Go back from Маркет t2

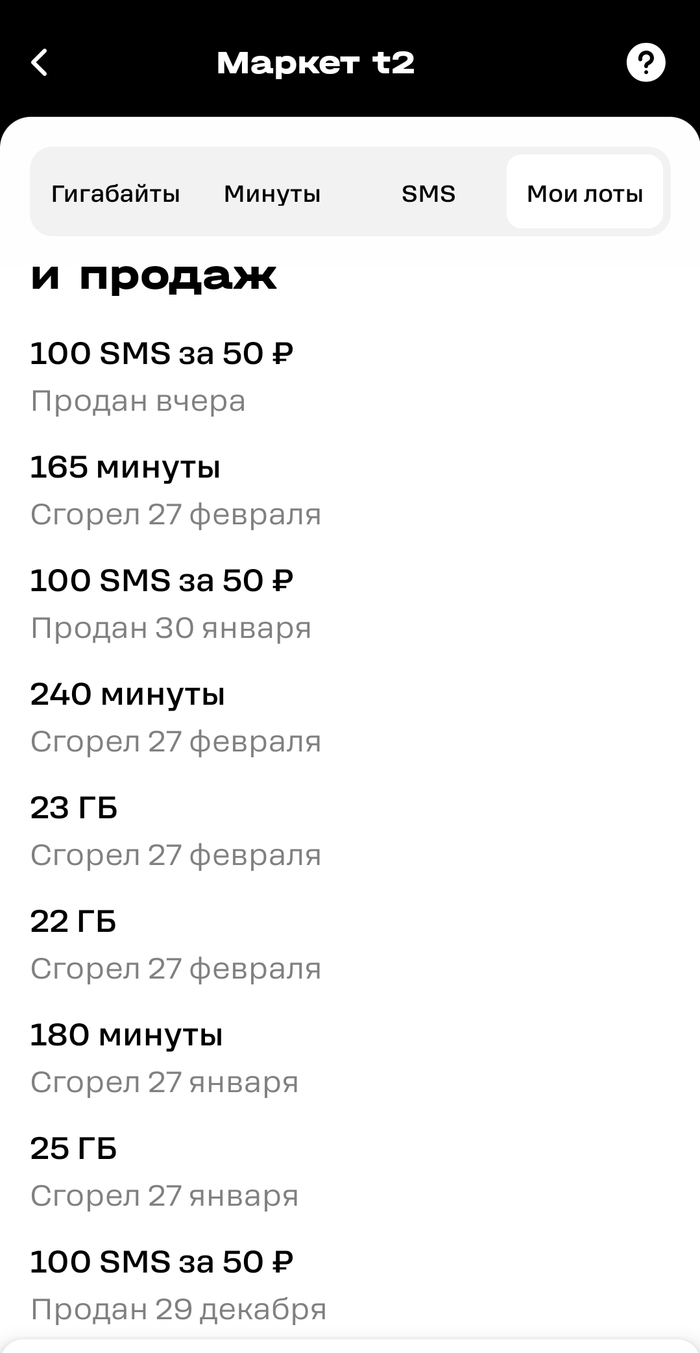click(x=39, y=63)
